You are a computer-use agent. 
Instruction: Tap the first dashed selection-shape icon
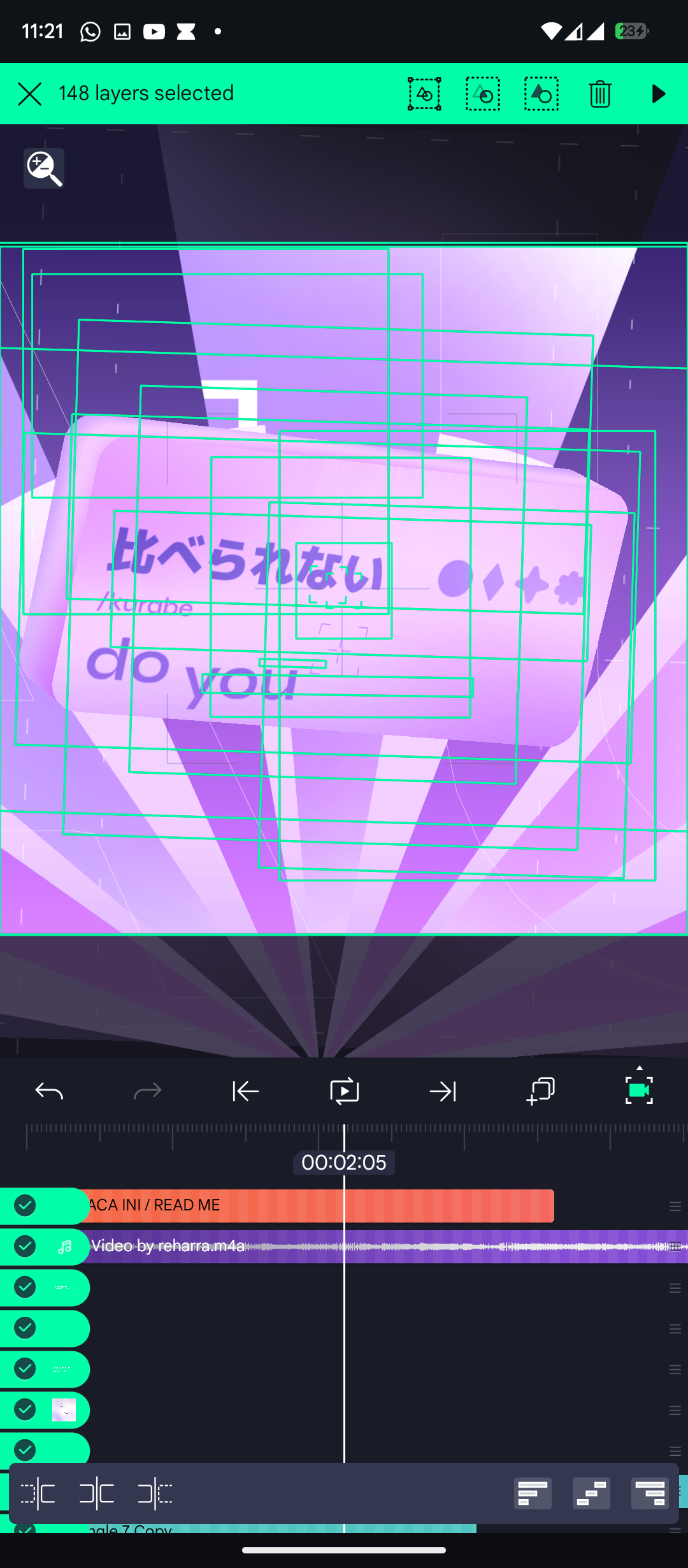424,94
